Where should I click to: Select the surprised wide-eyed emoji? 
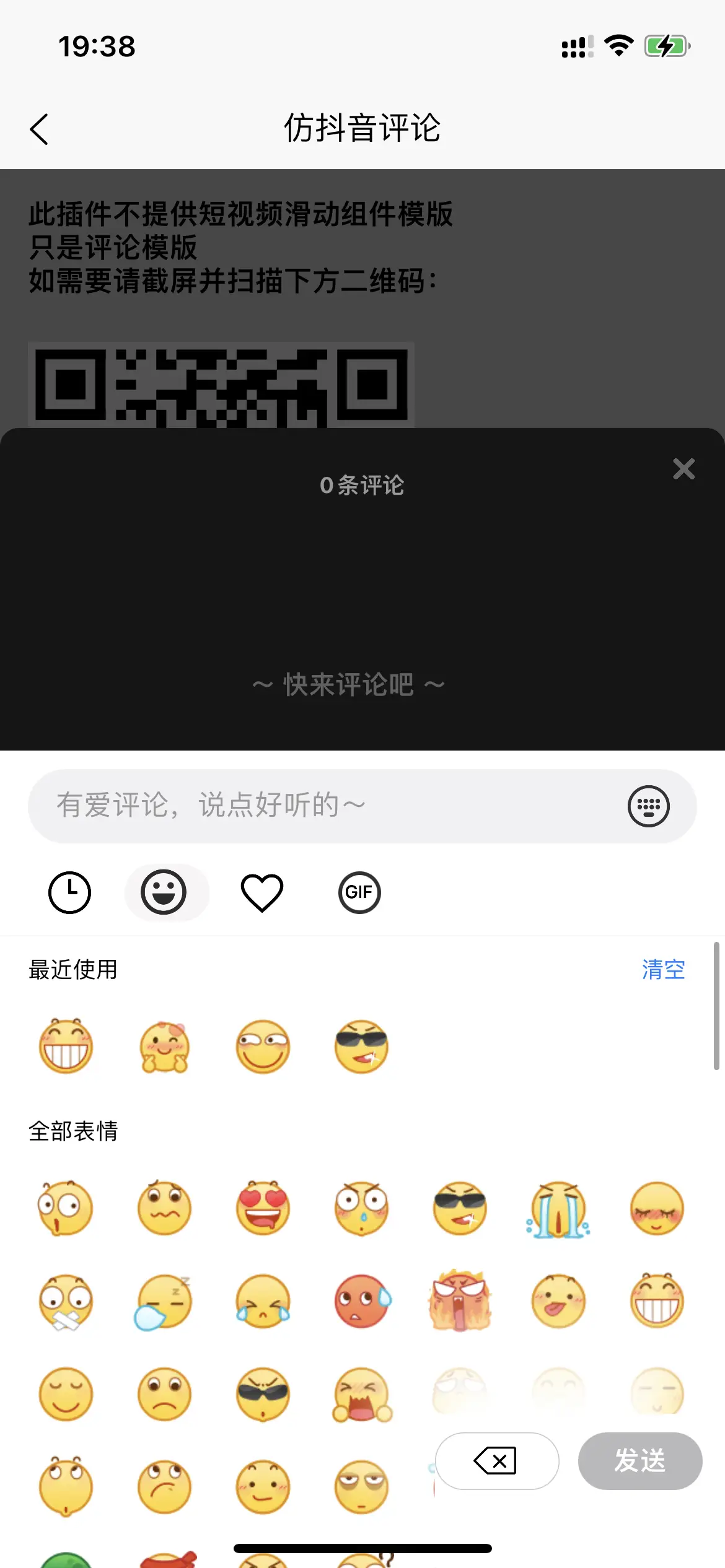coord(66,1208)
